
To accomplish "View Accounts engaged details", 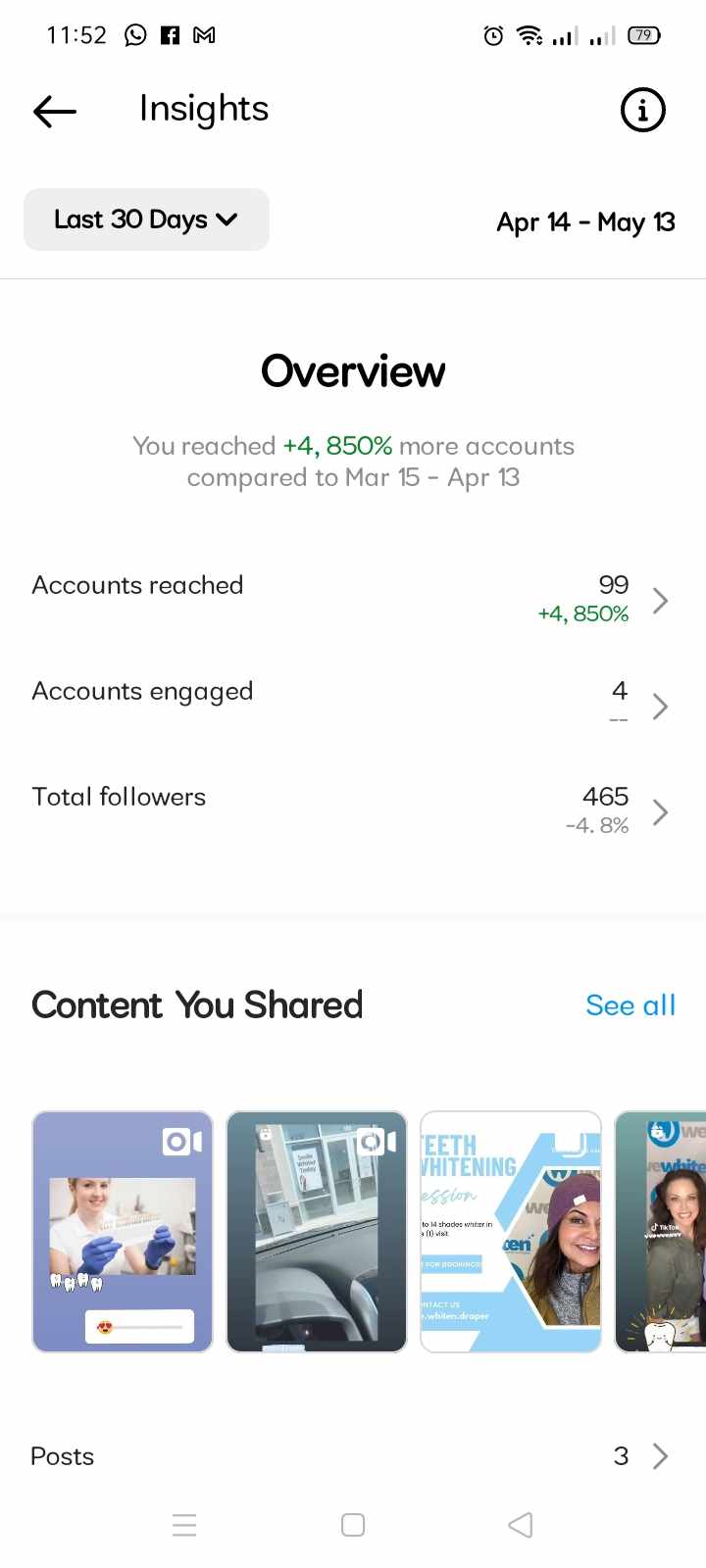I will point(353,705).
